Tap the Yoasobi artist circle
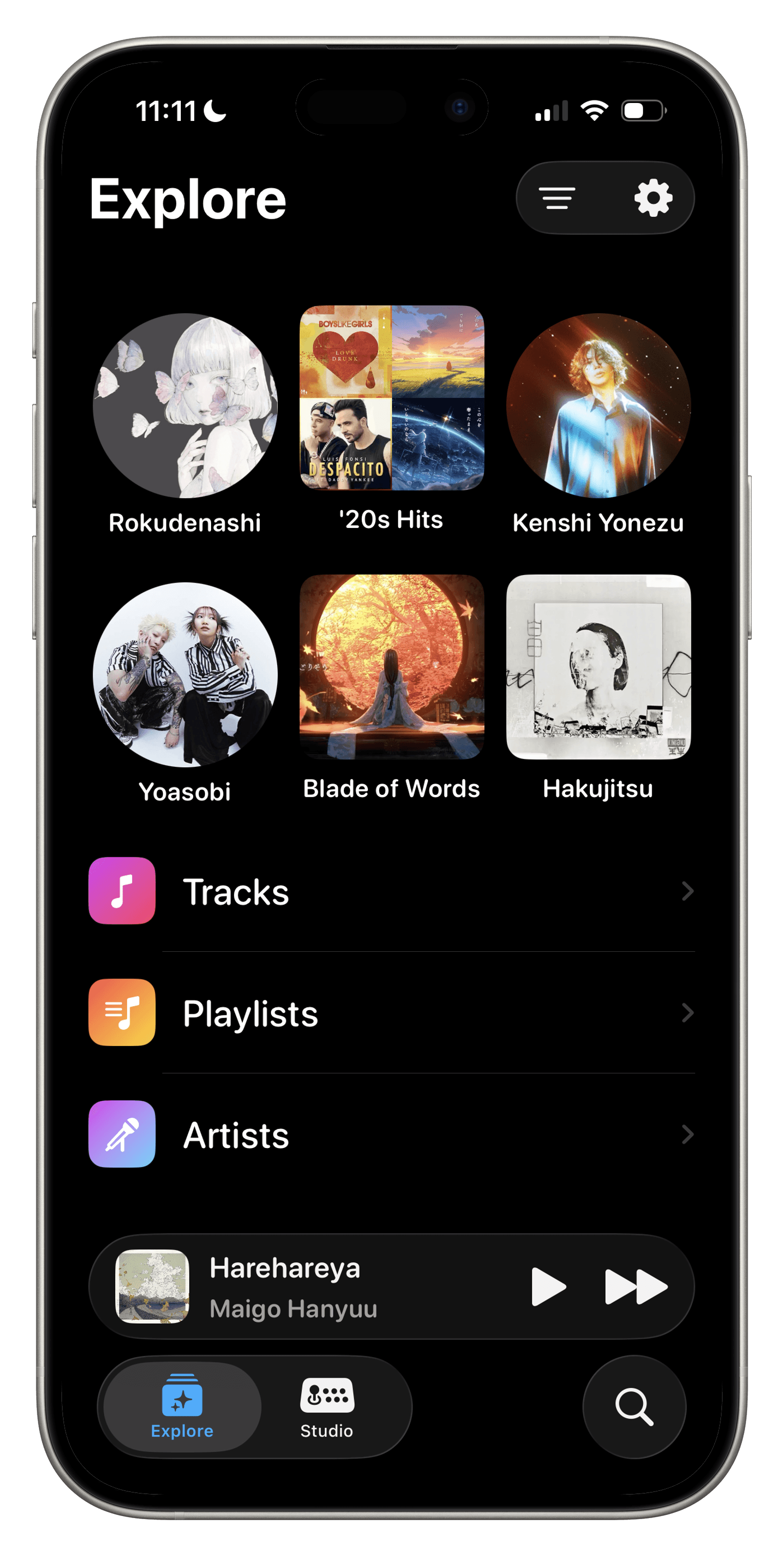 tap(184, 672)
